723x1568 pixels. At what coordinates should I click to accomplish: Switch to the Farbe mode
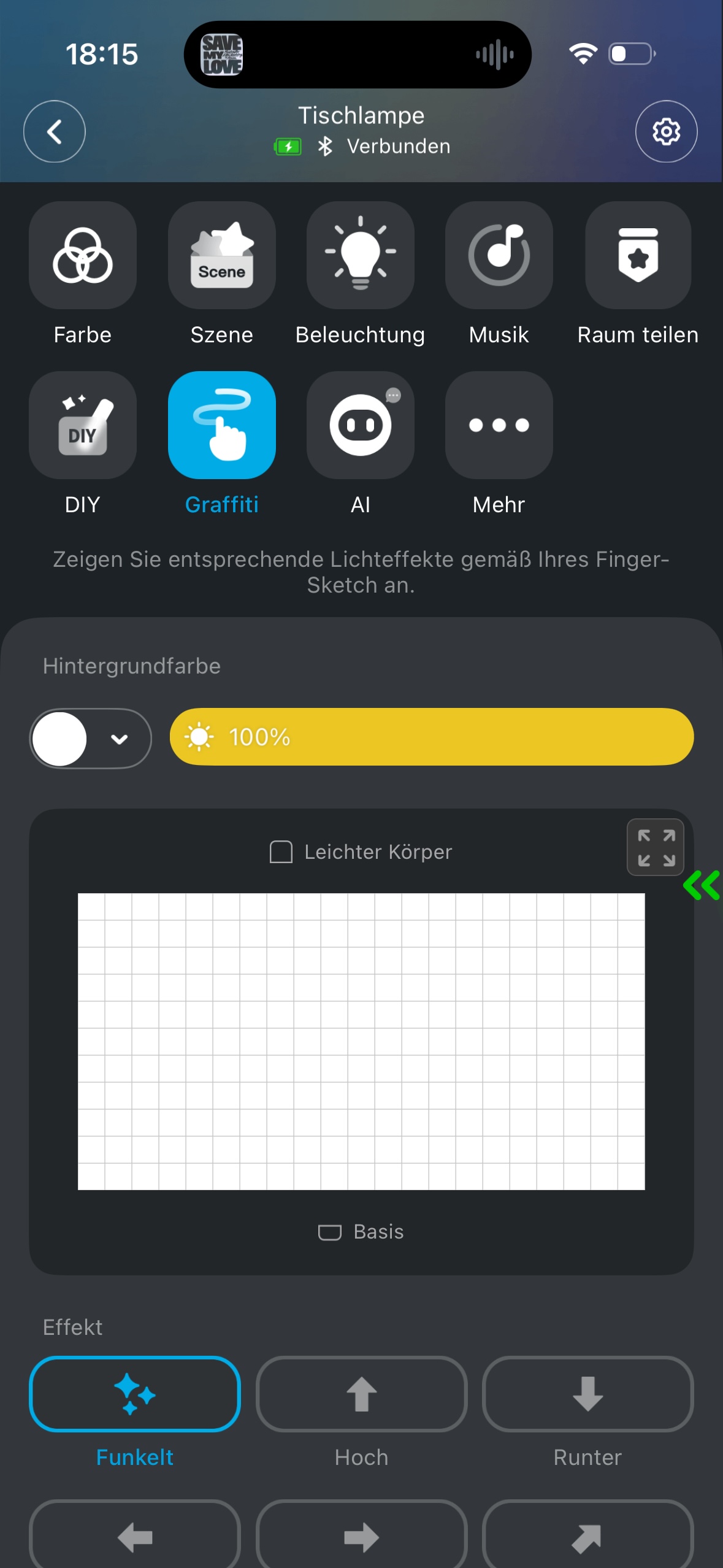click(x=83, y=255)
